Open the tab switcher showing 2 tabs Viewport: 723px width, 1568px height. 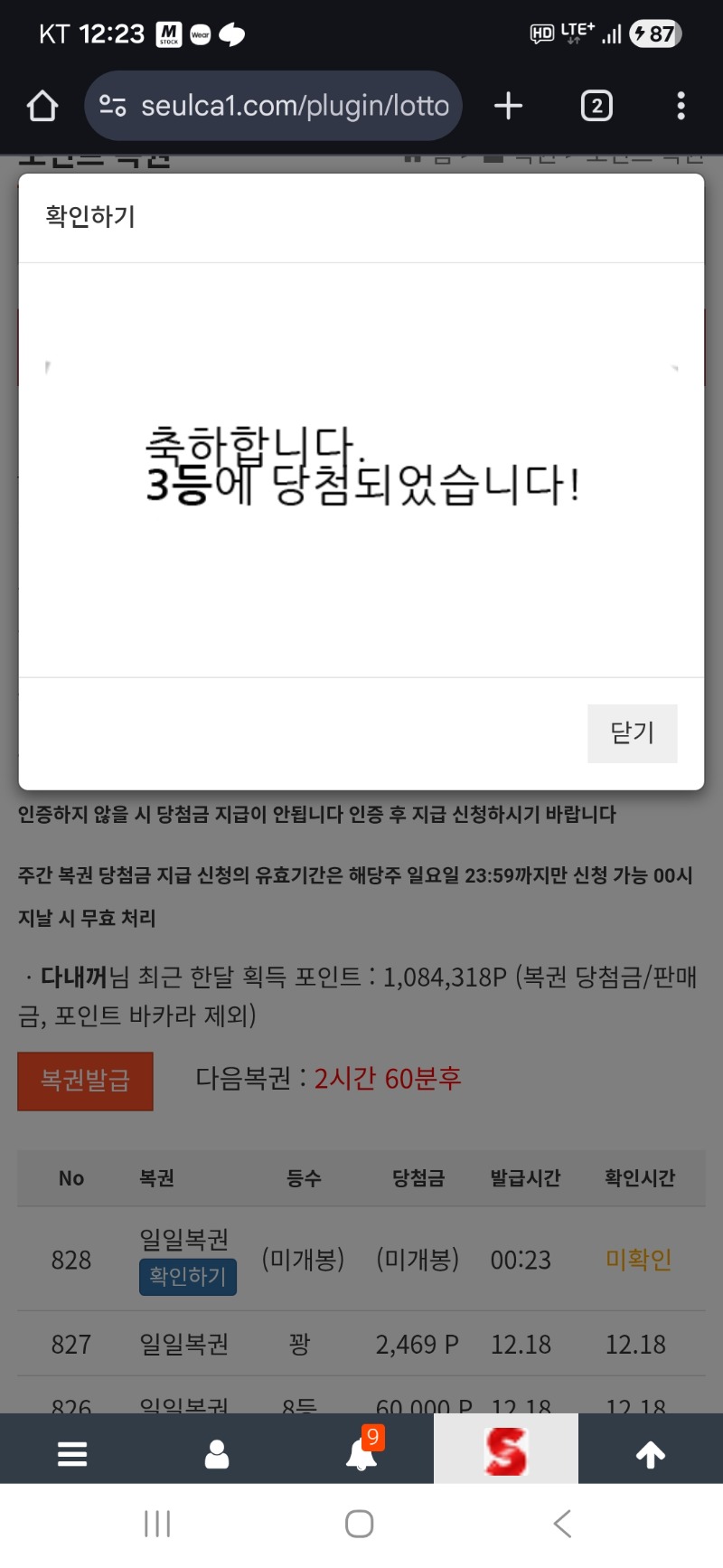pyautogui.click(x=596, y=106)
